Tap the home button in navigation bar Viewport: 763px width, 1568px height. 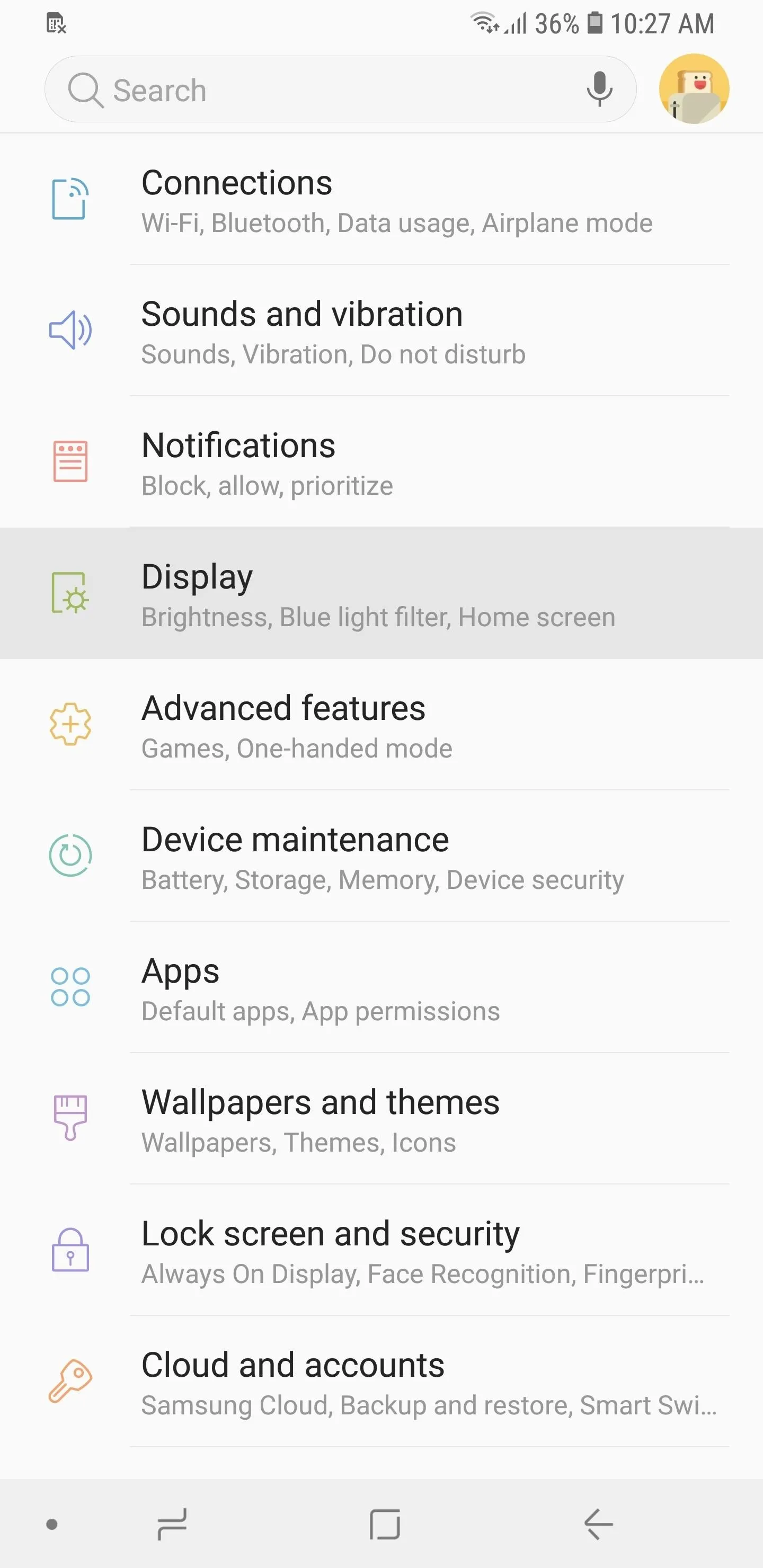pos(385,1524)
